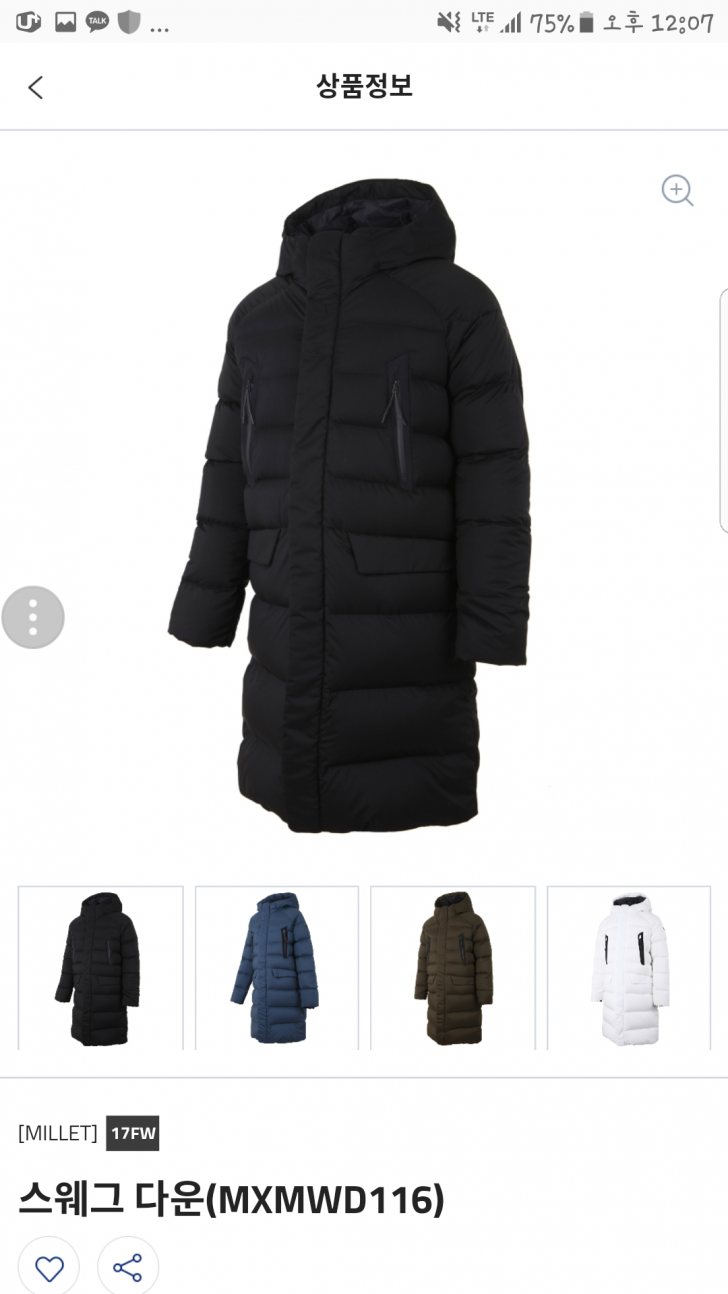Select the brown coat thumbnail
Screen dimensions: 728x1294
[452, 967]
